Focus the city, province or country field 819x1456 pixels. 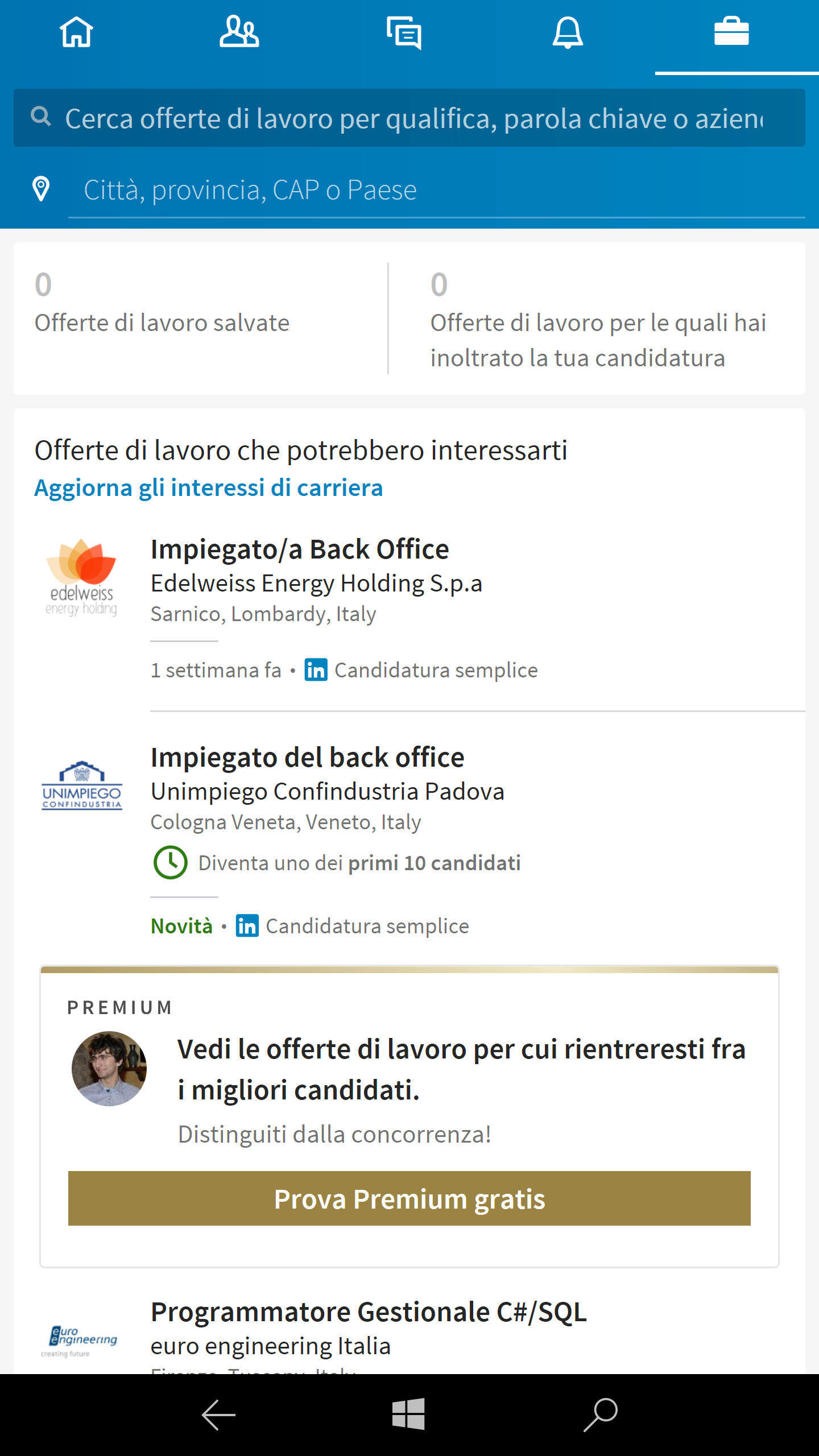(437, 190)
